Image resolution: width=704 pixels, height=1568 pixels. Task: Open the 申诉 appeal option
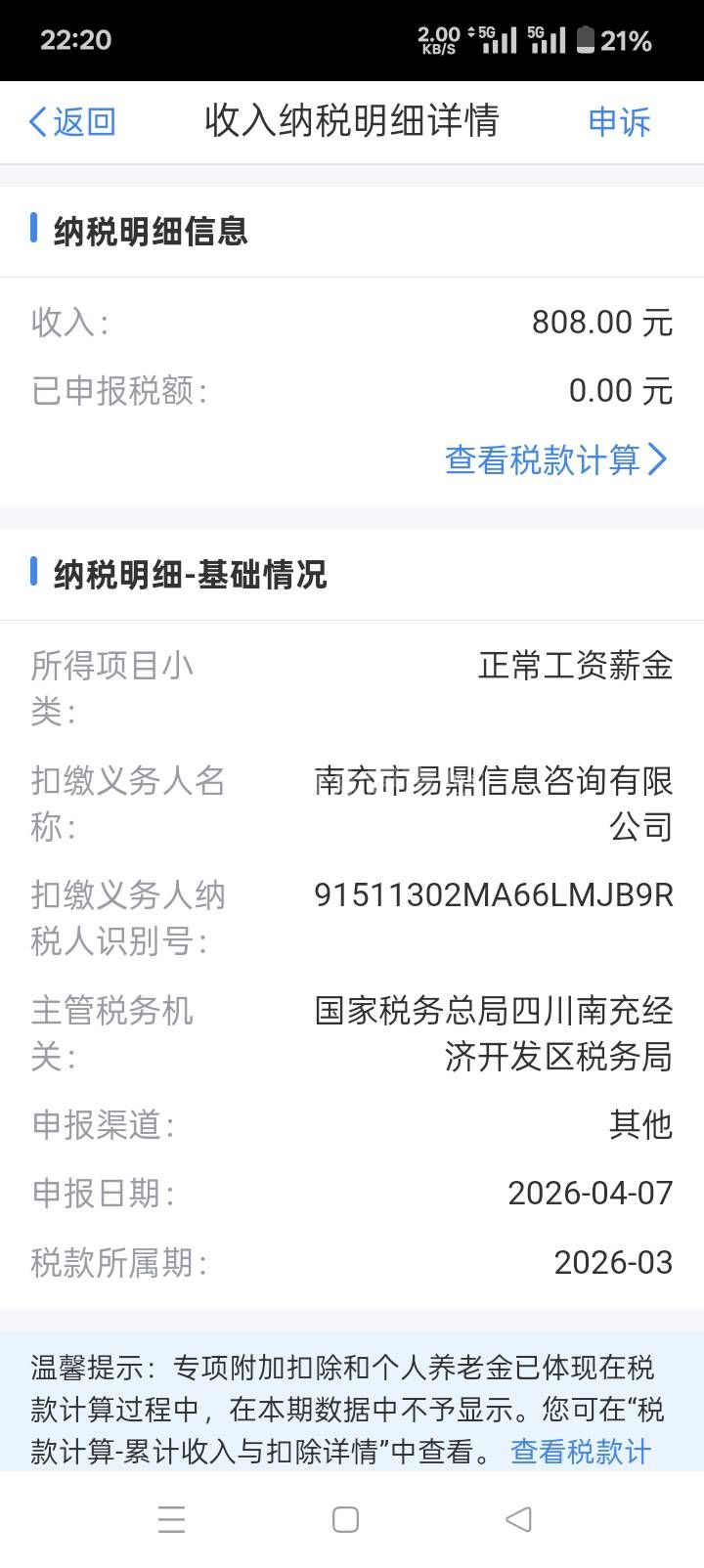point(619,122)
